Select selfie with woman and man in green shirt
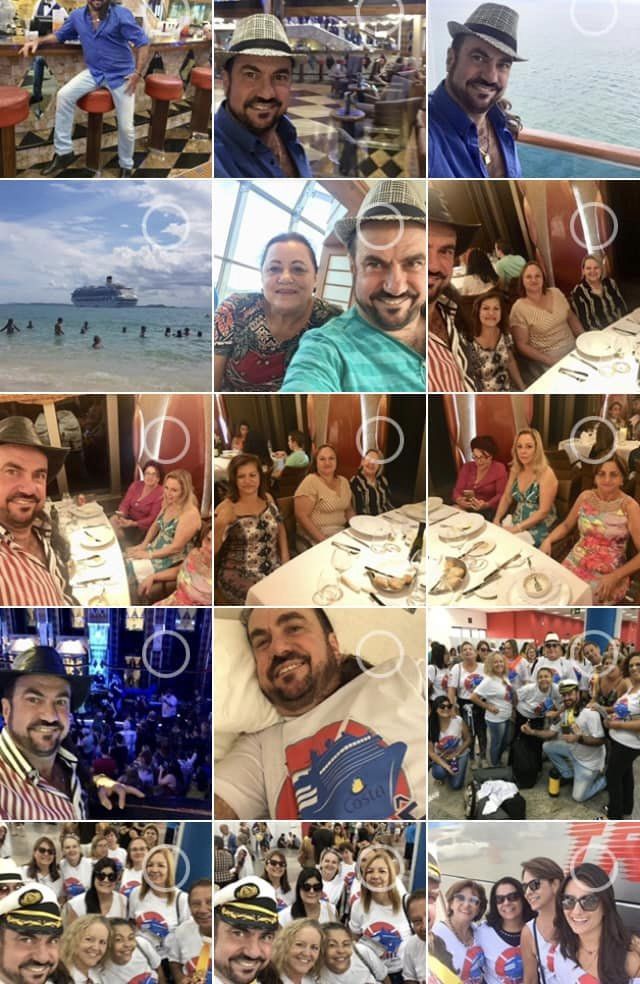 [x=319, y=285]
